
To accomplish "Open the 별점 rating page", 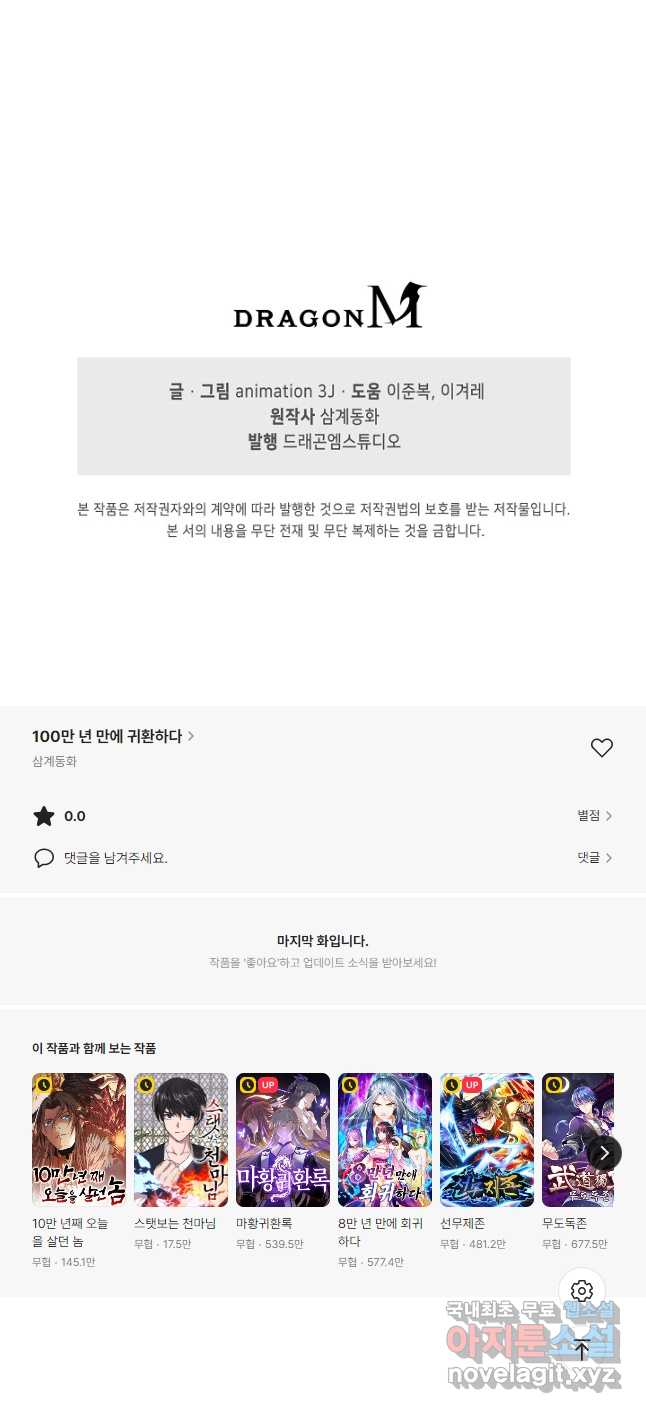I will pos(594,816).
